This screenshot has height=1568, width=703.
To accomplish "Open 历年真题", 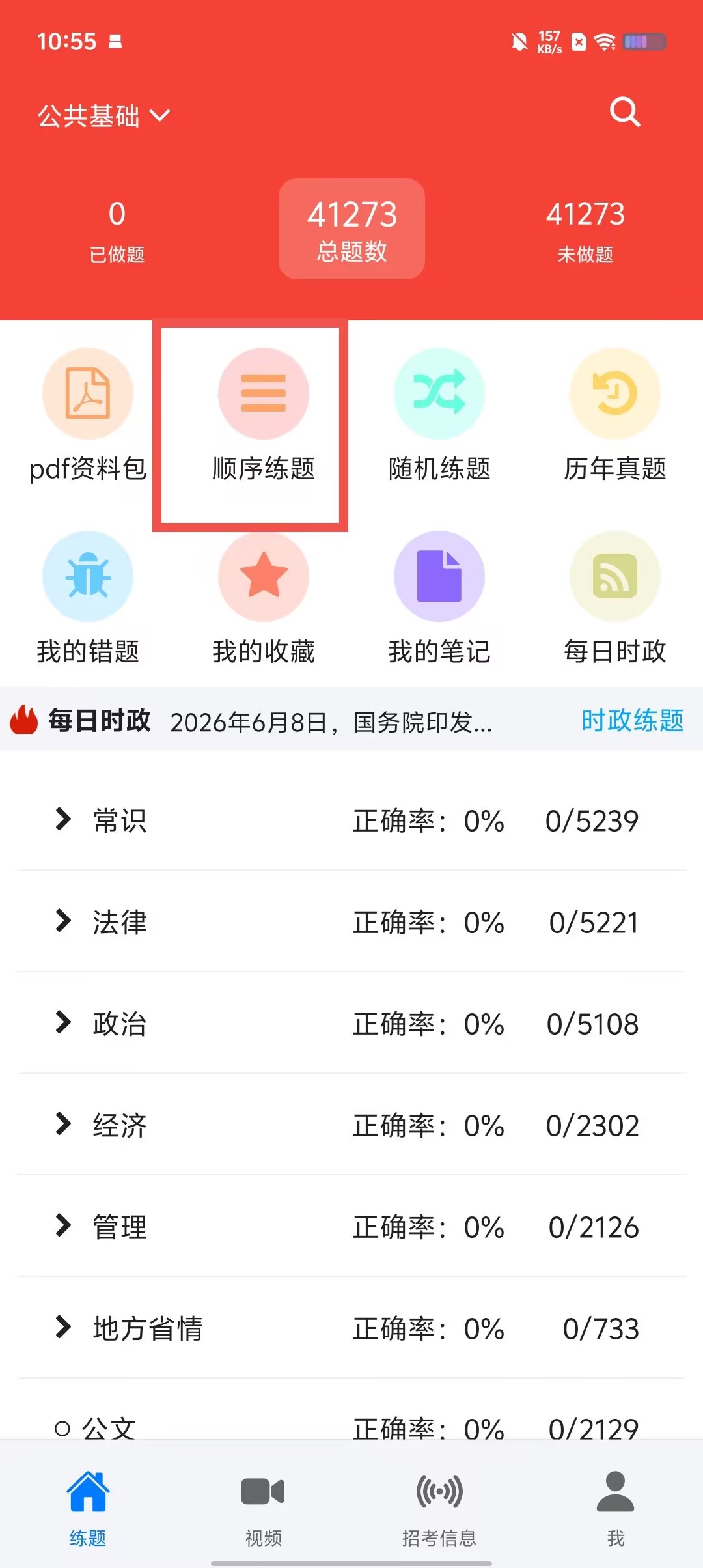I will [615, 415].
